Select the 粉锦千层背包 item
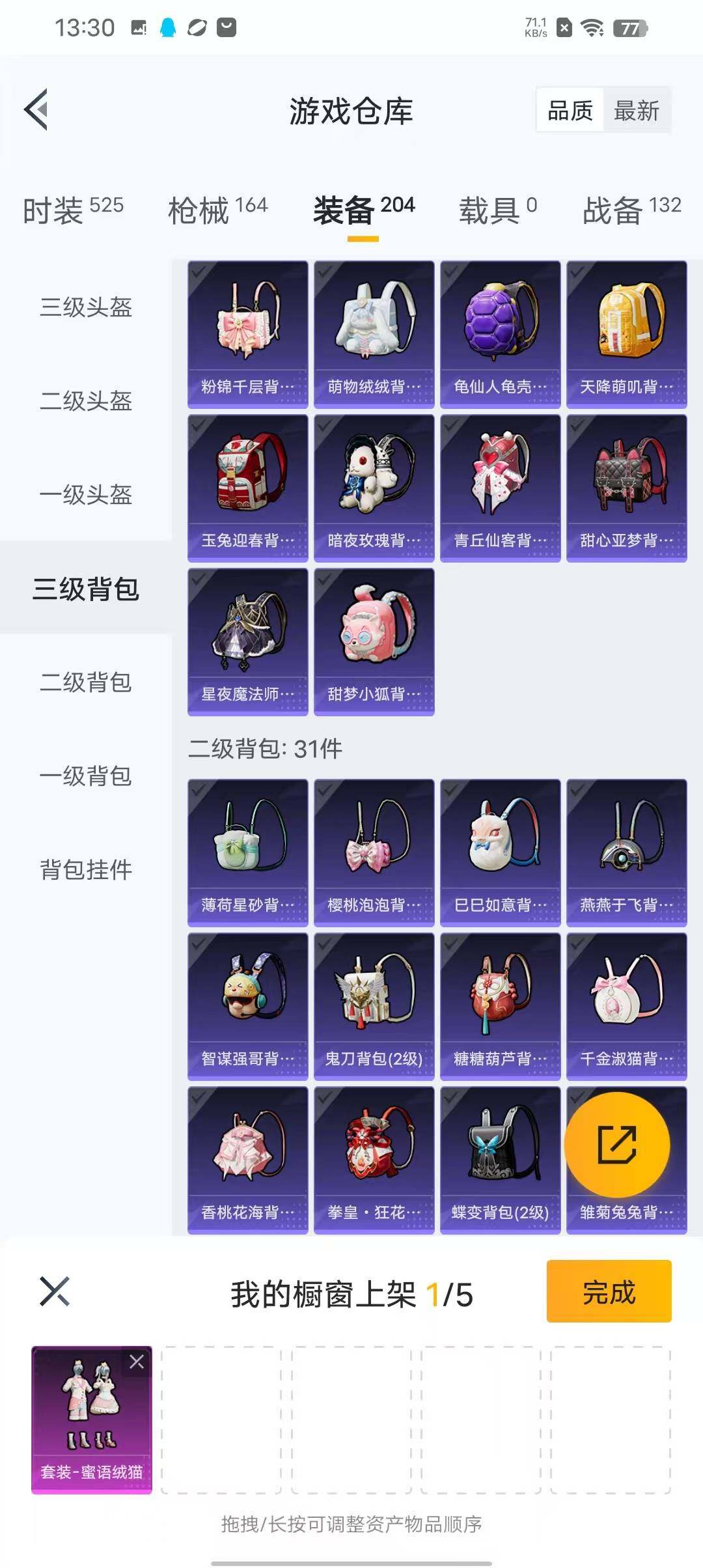The height and width of the screenshot is (1568, 703). click(x=247, y=334)
